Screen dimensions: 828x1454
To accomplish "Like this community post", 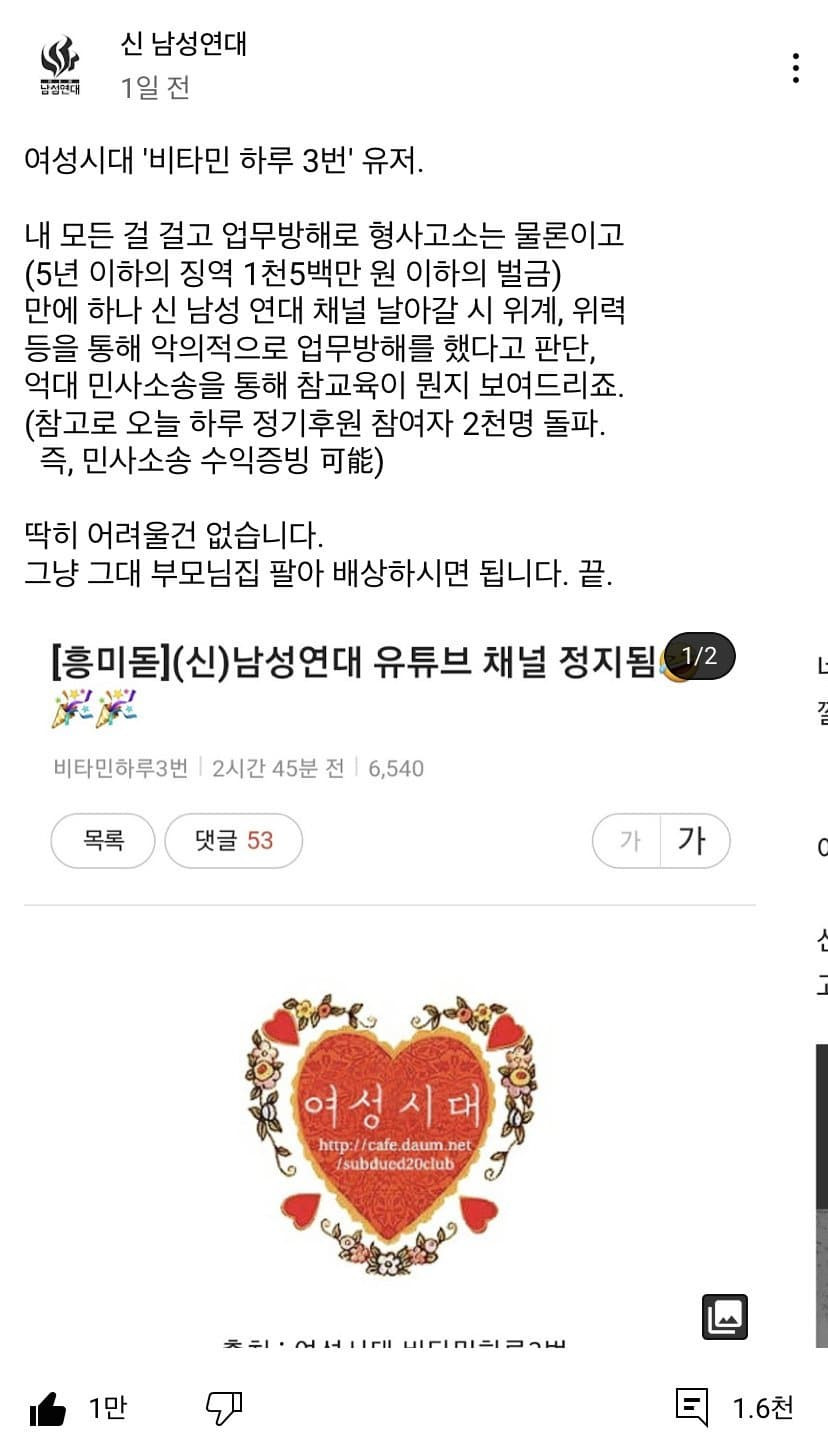I will point(48,1410).
